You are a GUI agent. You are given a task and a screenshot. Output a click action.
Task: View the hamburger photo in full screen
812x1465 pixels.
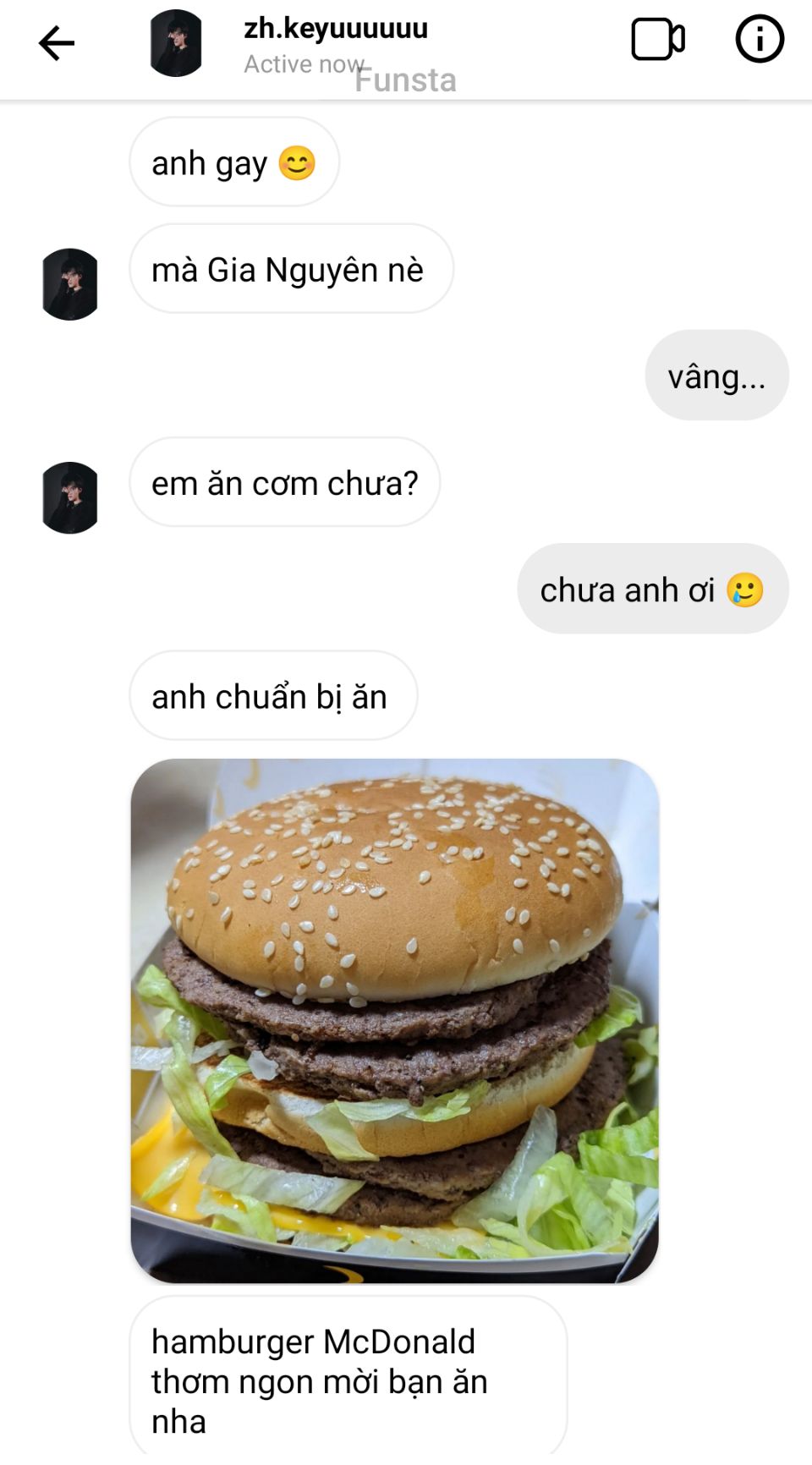point(394,1020)
